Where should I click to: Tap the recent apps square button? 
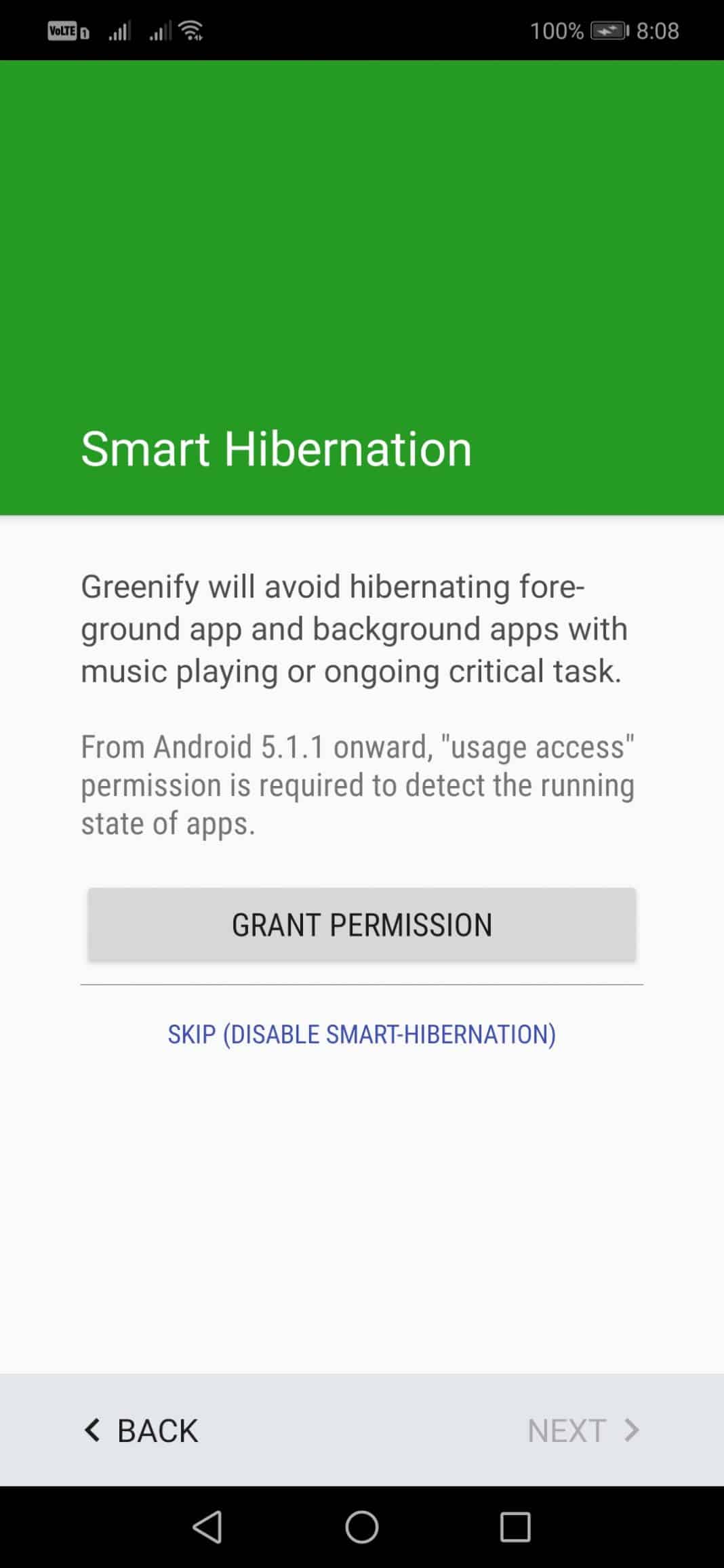click(x=516, y=1528)
